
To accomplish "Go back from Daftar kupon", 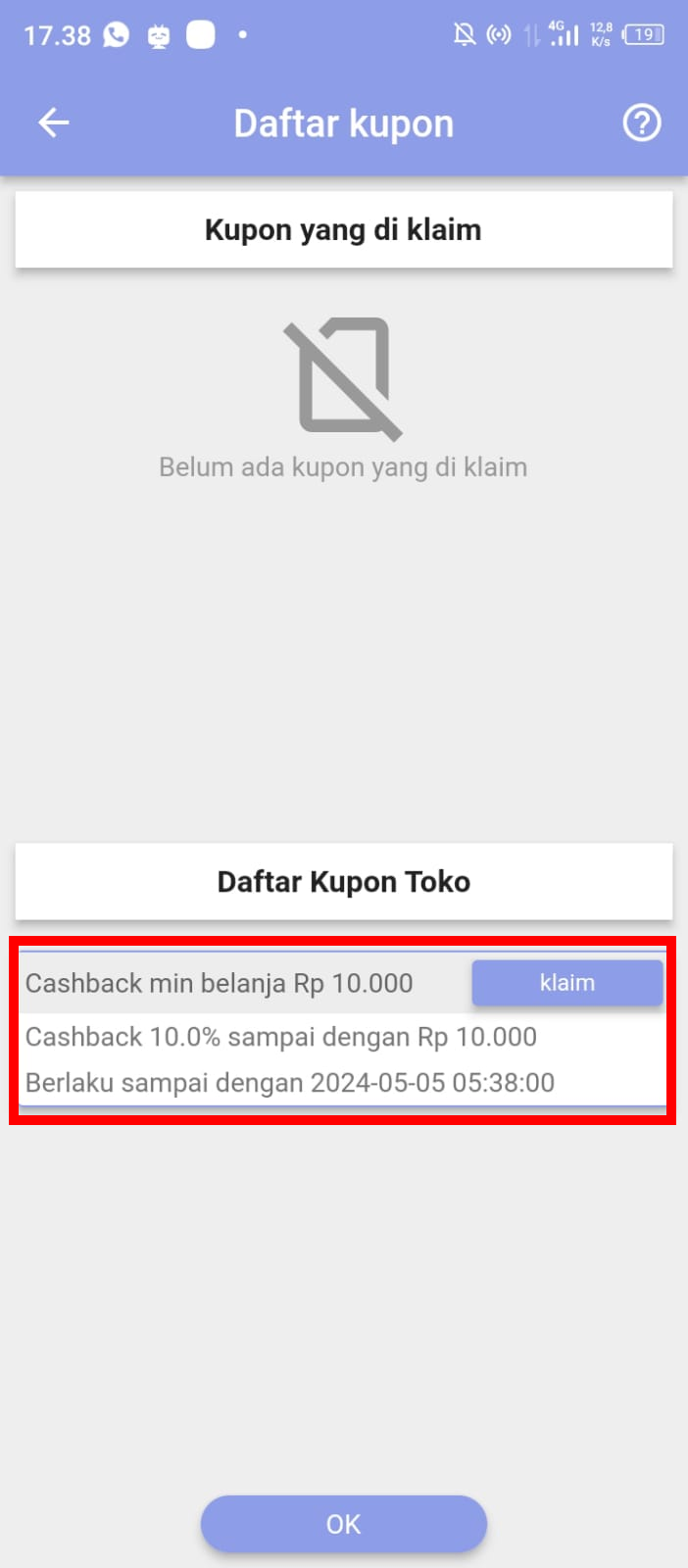I will coord(54,122).
